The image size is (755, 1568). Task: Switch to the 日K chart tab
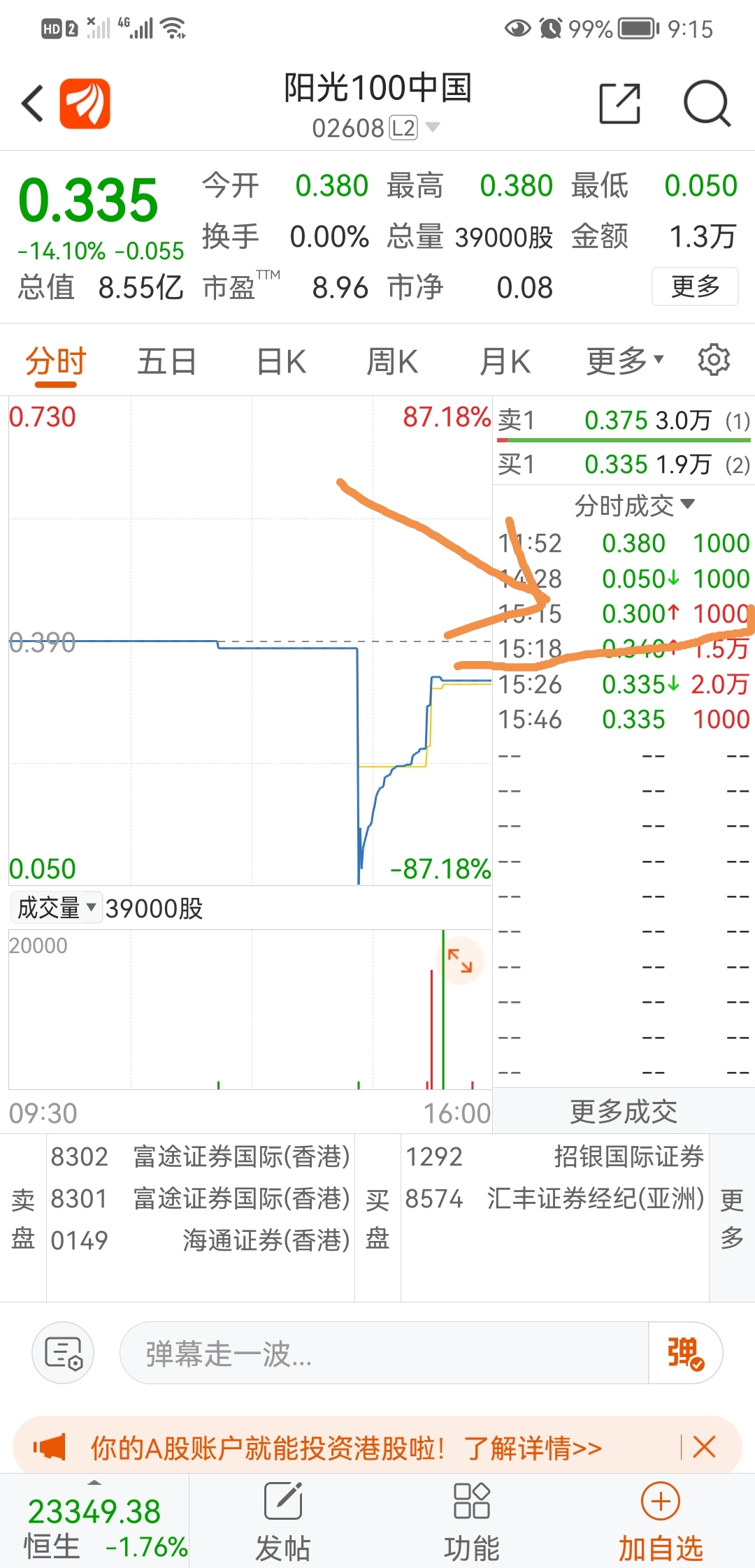(x=281, y=362)
